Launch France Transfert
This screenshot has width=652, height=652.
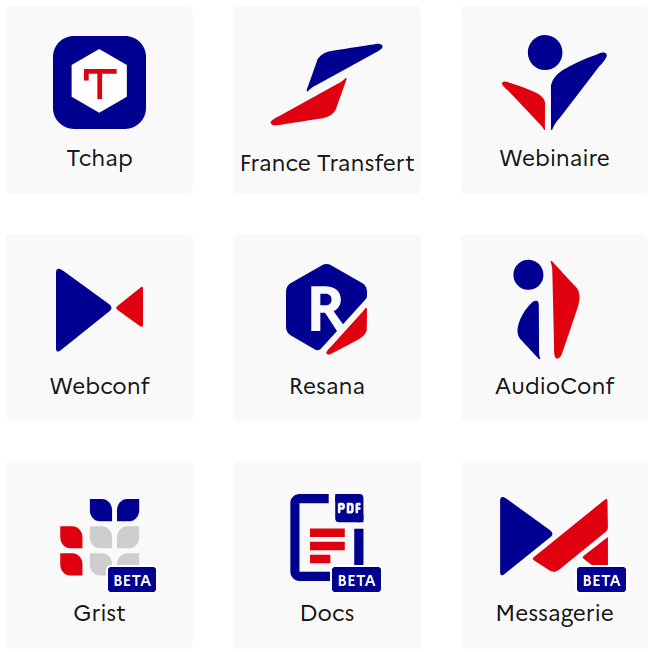(327, 100)
